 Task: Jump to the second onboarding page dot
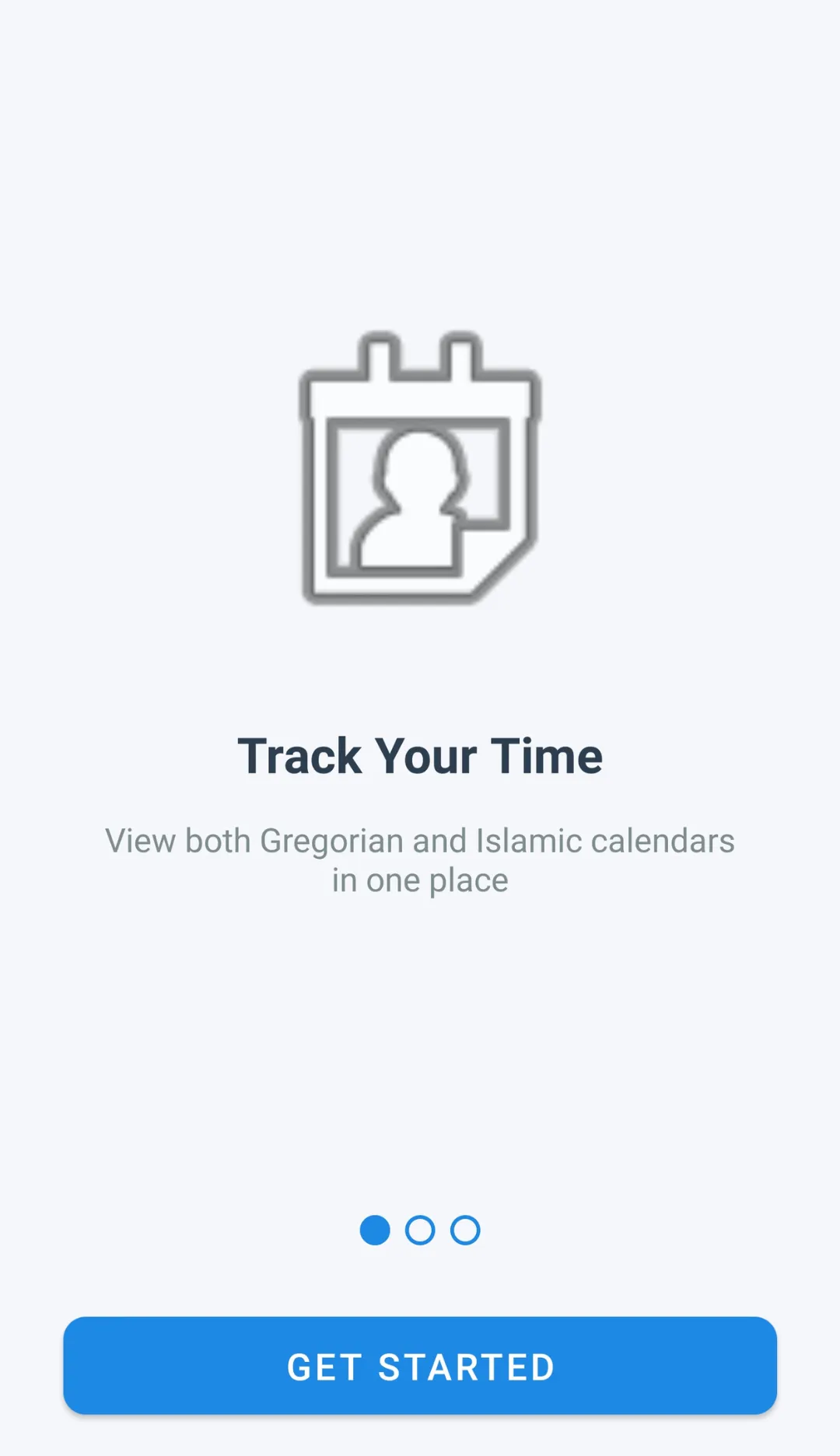tap(420, 1230)
